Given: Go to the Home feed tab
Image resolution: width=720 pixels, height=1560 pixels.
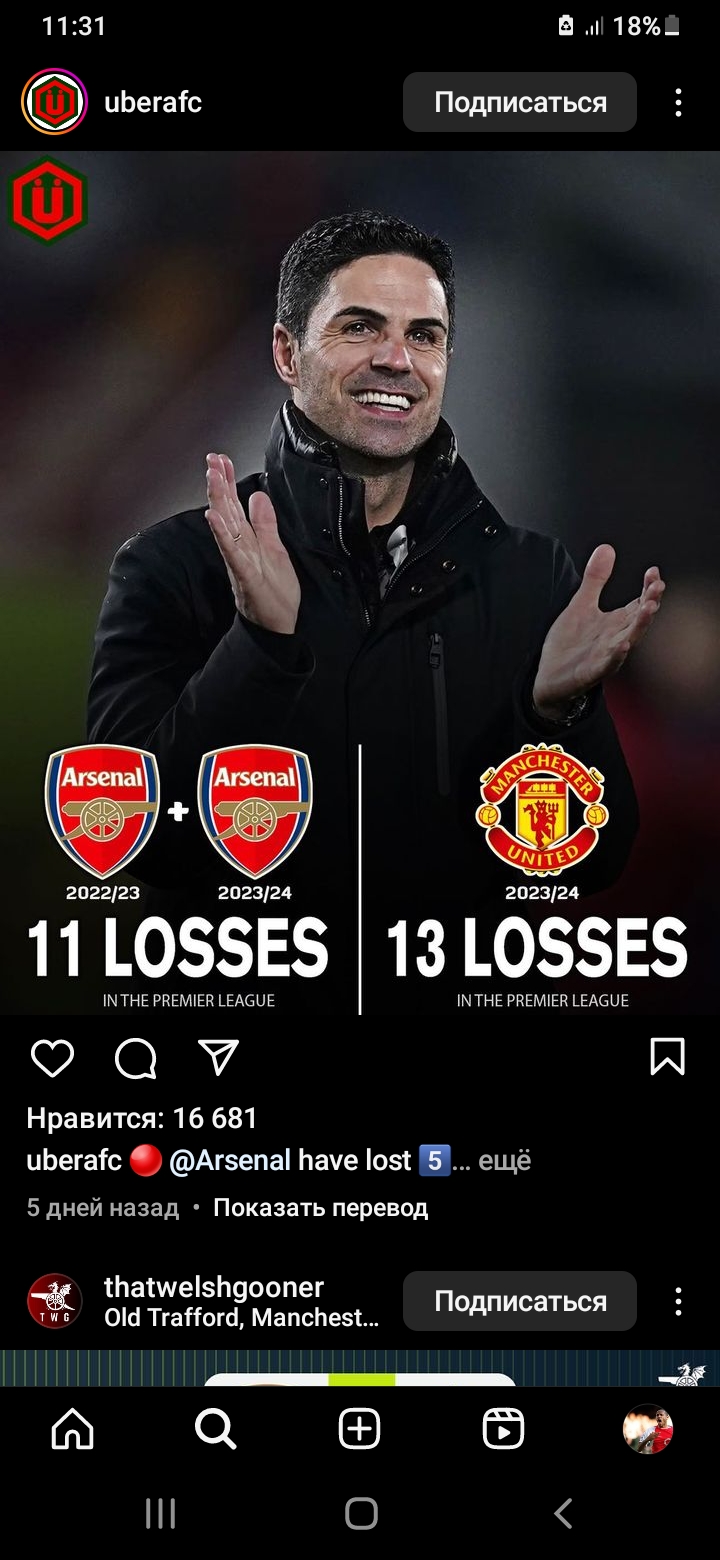Looking at the screenshot, I should point(72,1429).
